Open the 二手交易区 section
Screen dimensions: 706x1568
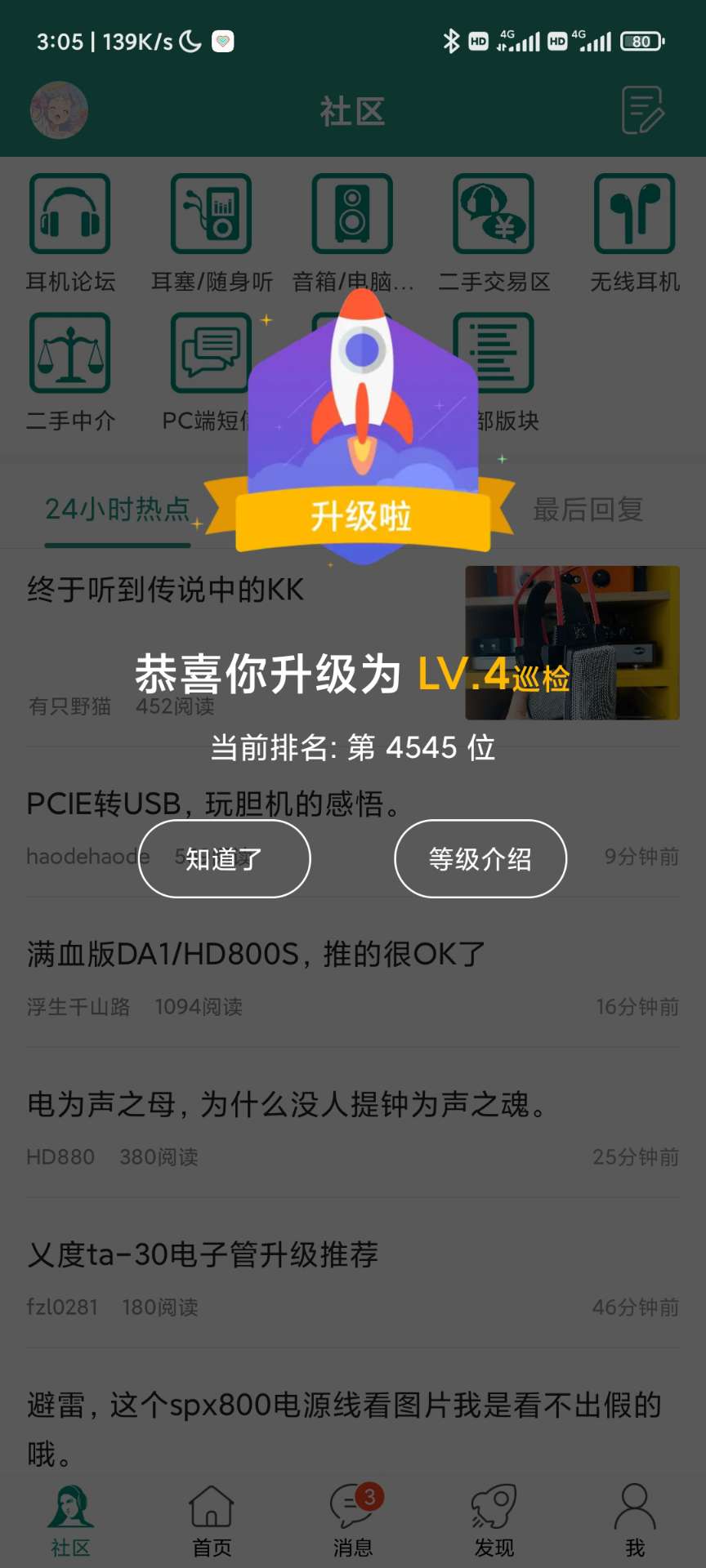tap(494, 233)
